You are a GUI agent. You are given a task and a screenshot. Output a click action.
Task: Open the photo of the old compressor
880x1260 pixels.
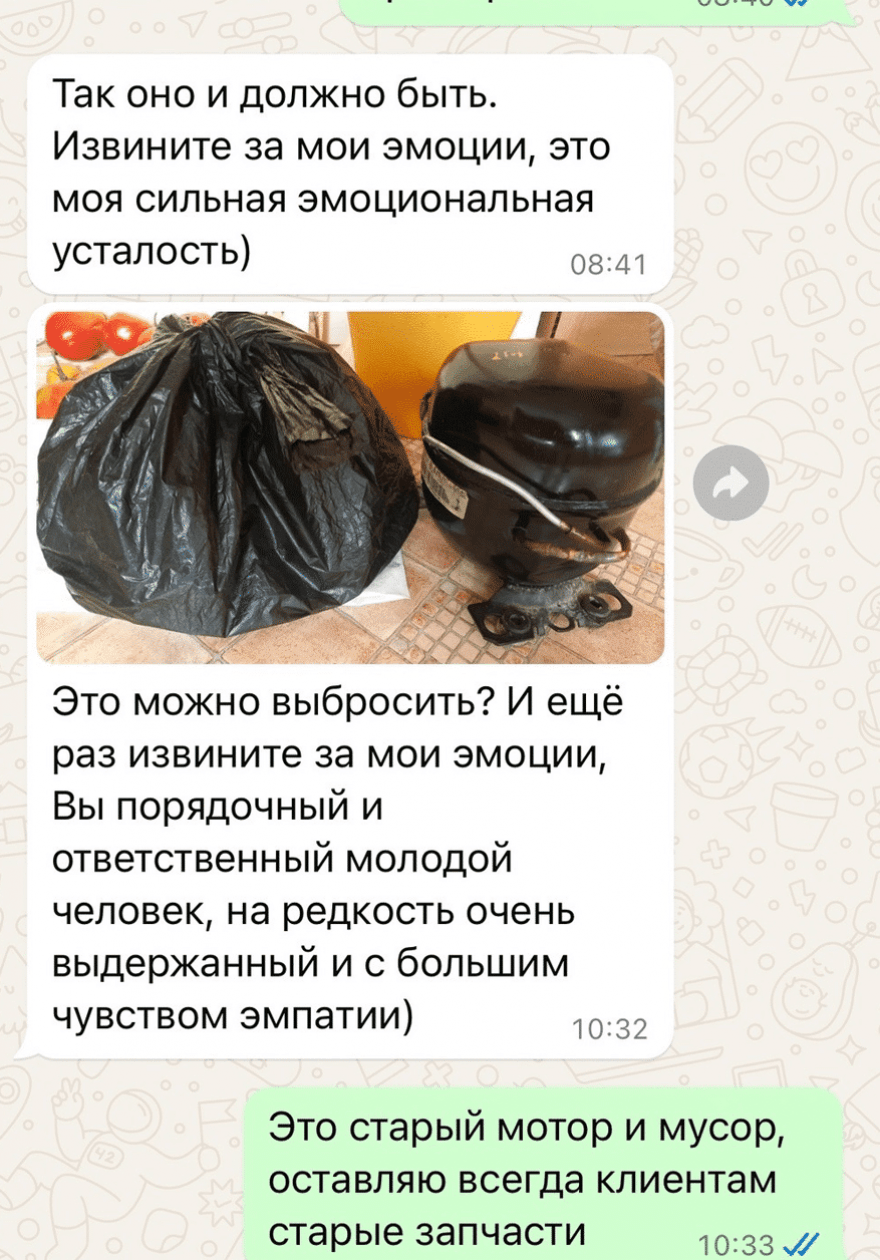tap(350, 487)
